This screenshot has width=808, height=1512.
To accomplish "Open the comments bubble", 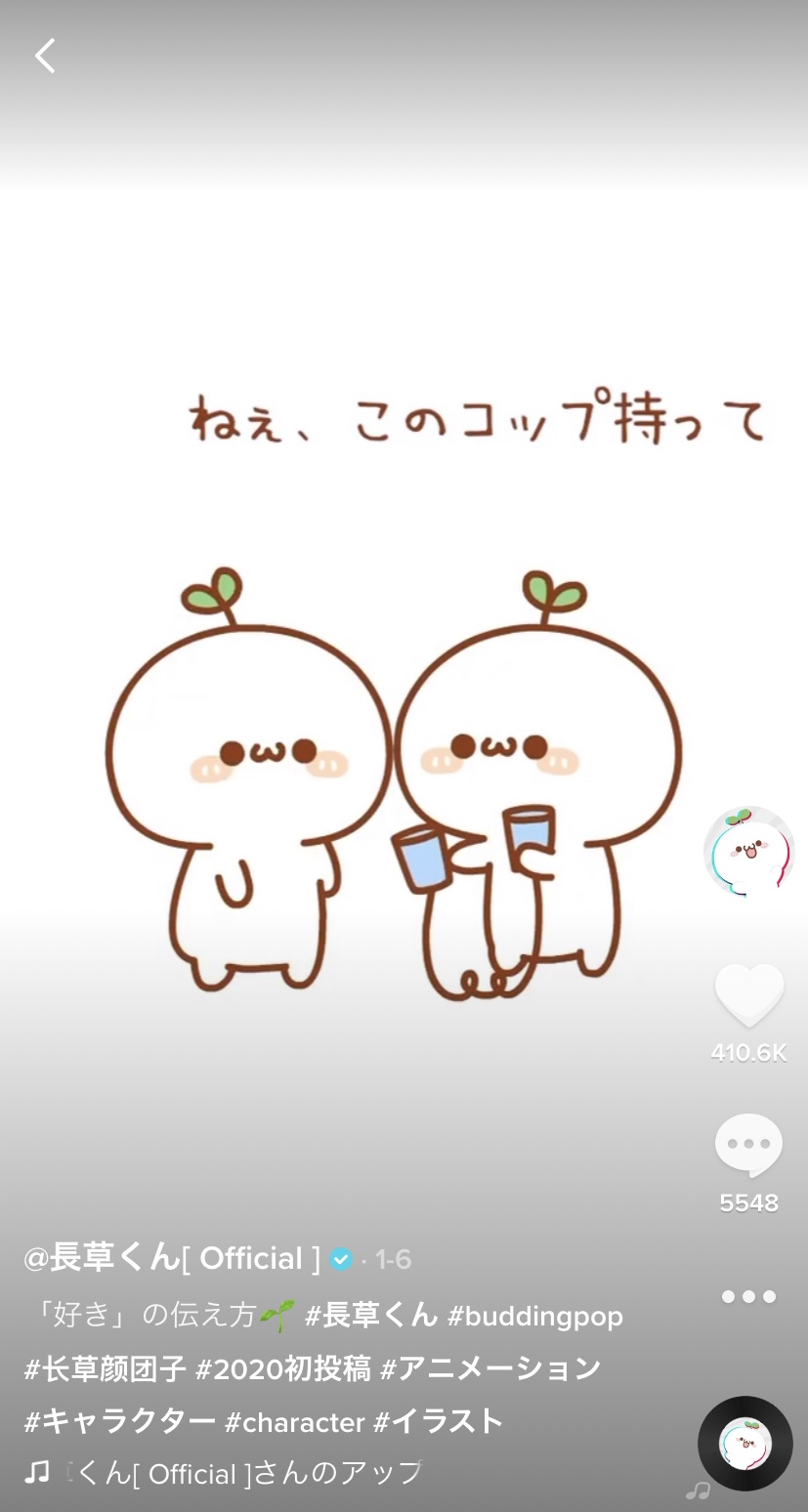I will click(x=749, y=1145).
